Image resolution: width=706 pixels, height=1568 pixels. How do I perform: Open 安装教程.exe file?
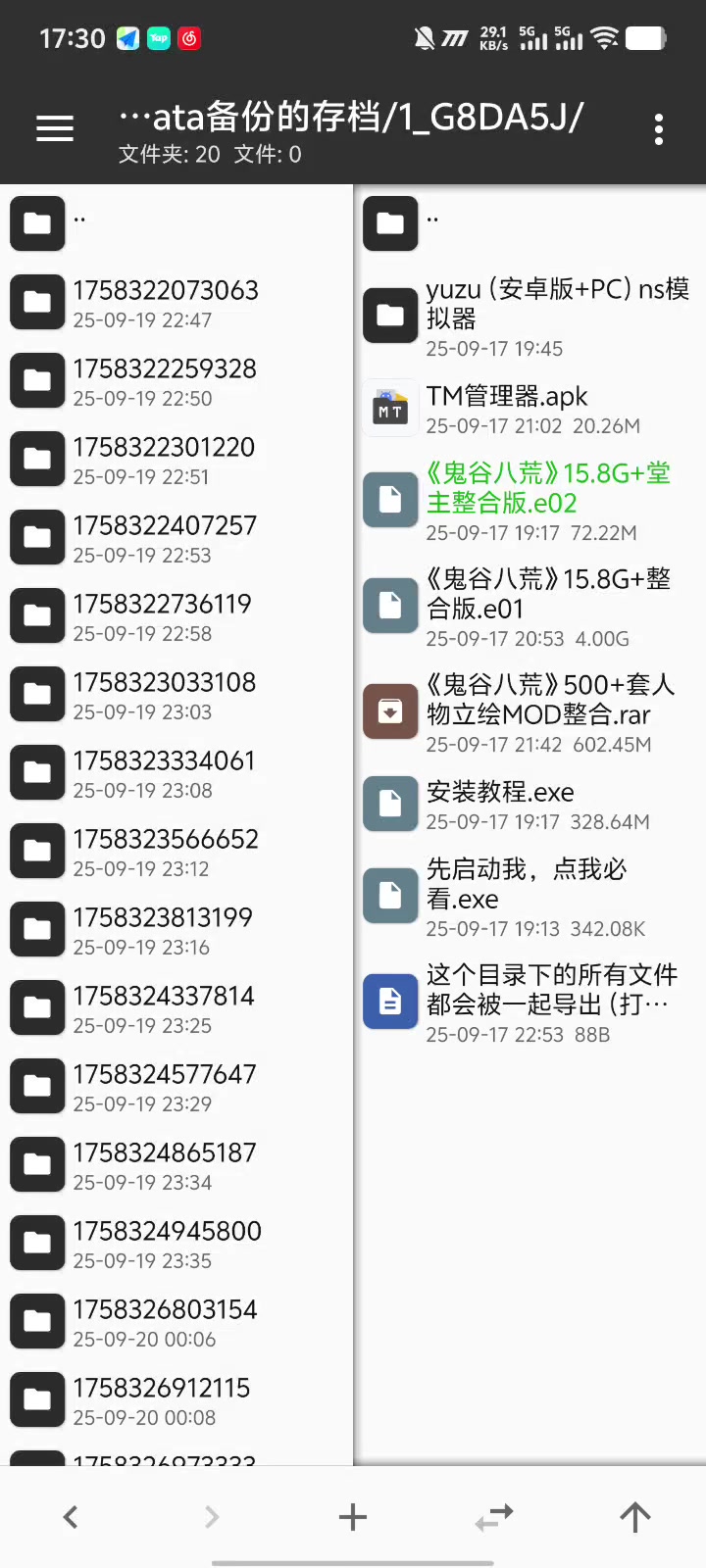tap(529, 804)
